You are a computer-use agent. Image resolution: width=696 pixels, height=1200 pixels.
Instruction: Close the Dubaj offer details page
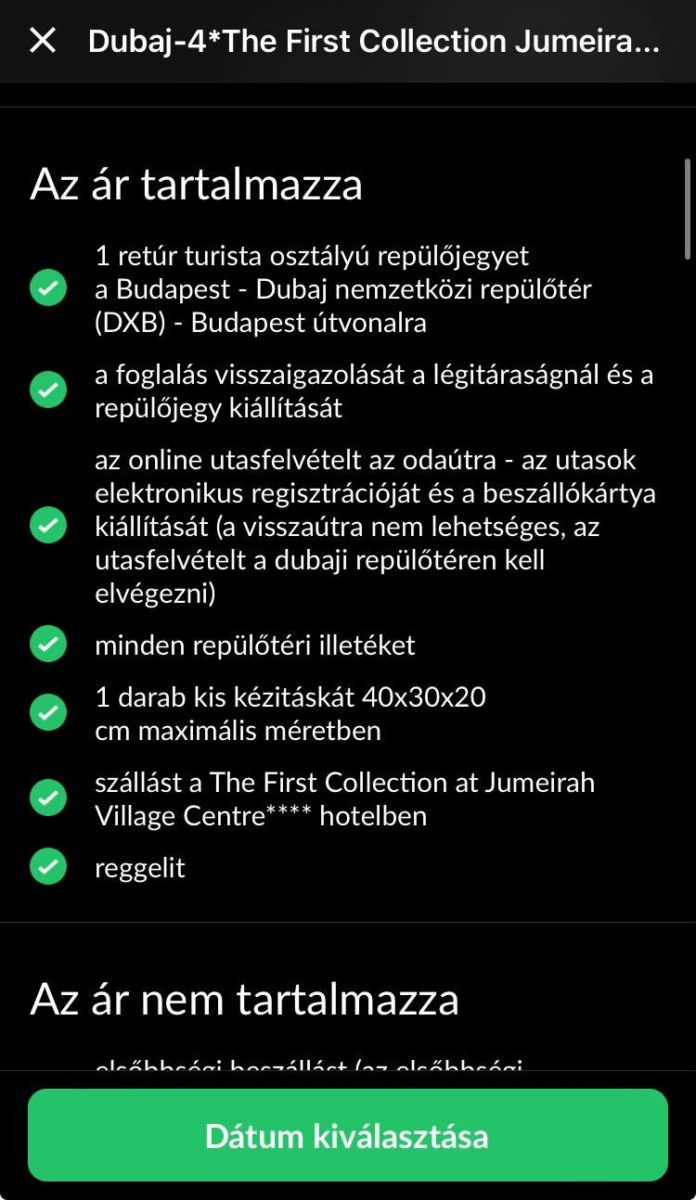[x=43, y=41]
